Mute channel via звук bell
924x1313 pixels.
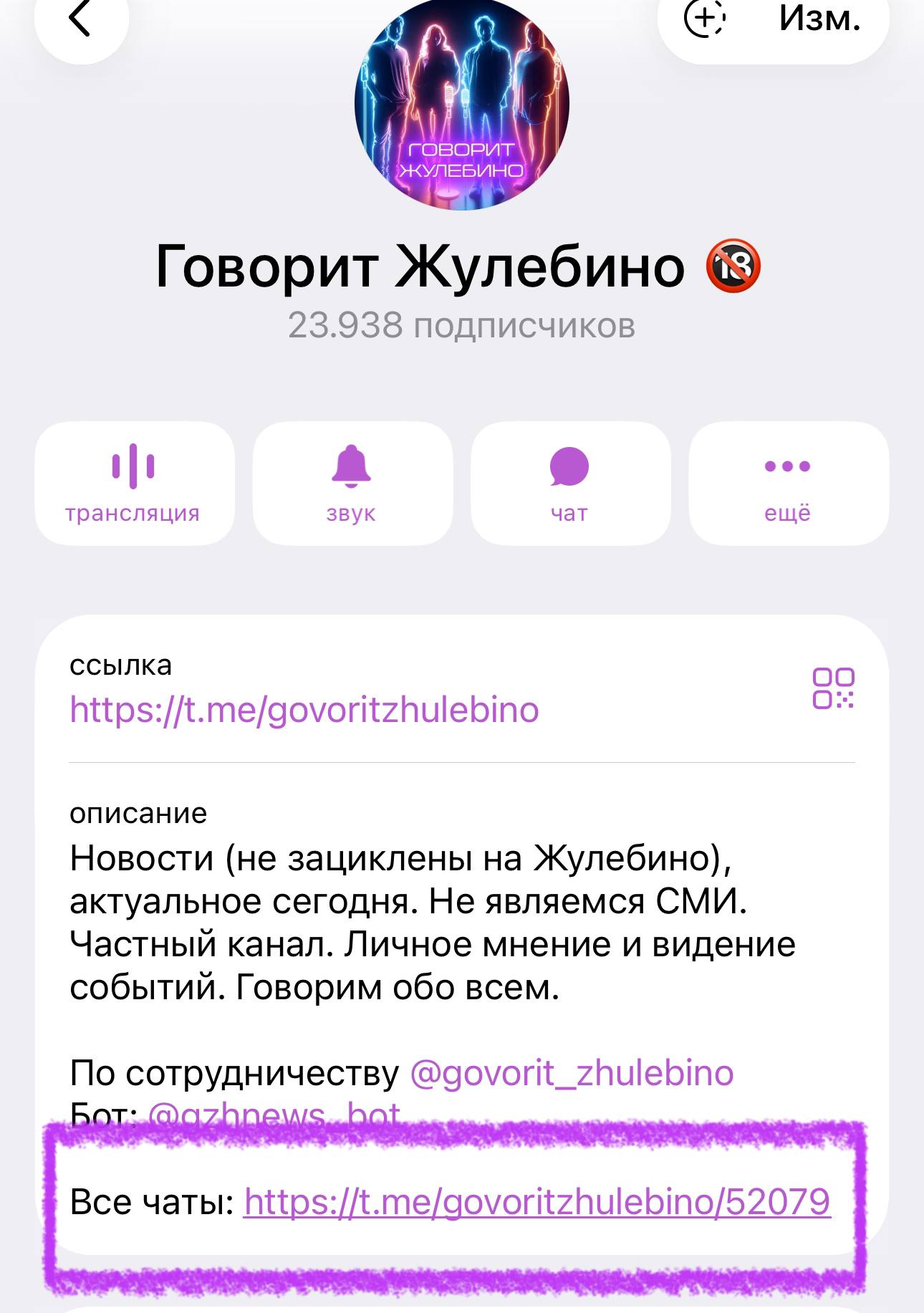[352, 483]
